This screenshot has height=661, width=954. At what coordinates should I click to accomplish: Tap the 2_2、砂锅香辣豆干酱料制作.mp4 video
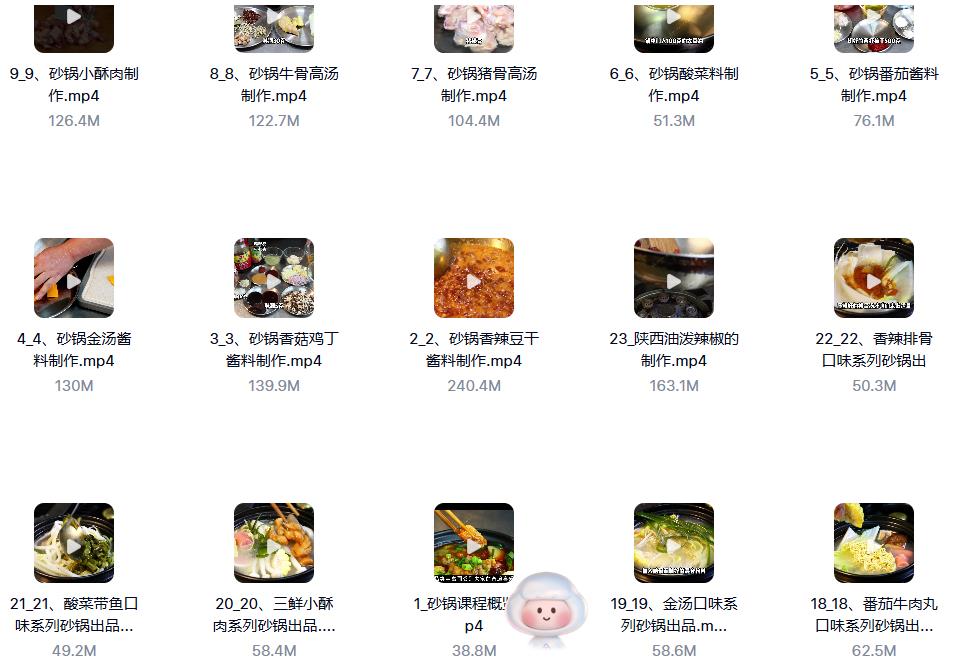[474, 278]
